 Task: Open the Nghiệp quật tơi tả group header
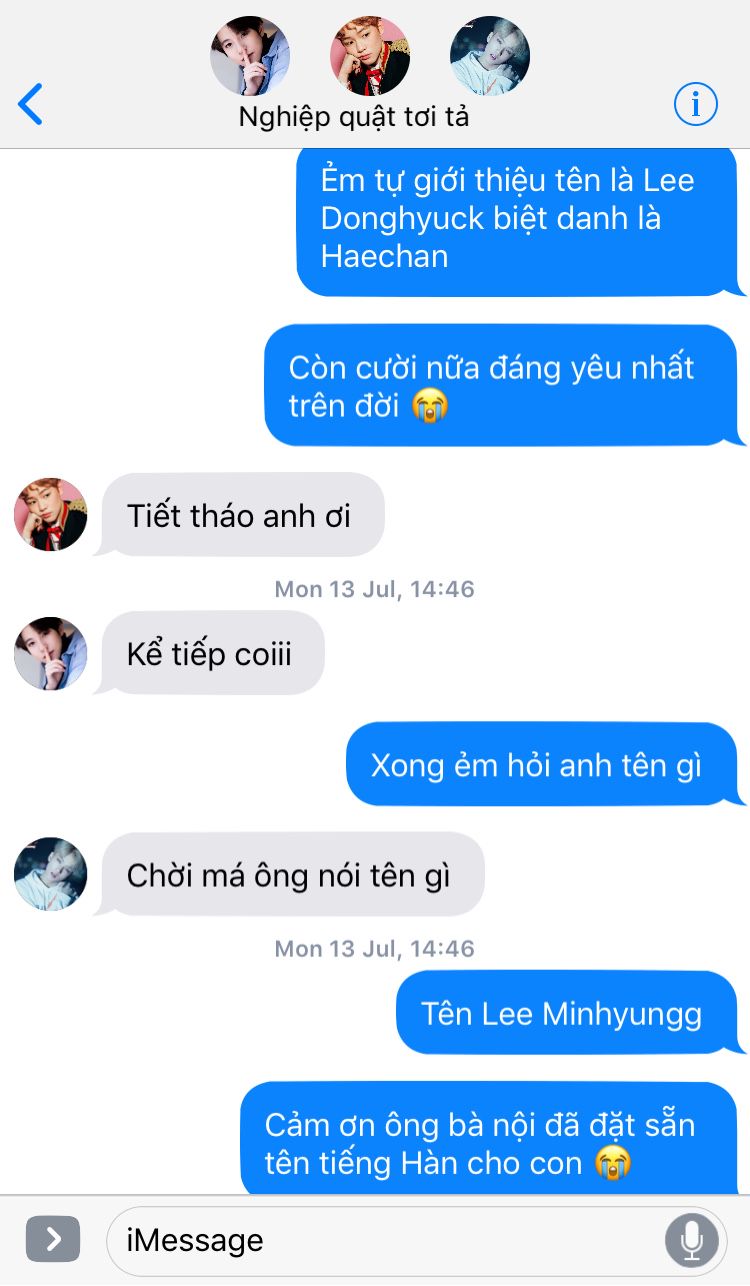pyautogui.click(x=354, y=116)
